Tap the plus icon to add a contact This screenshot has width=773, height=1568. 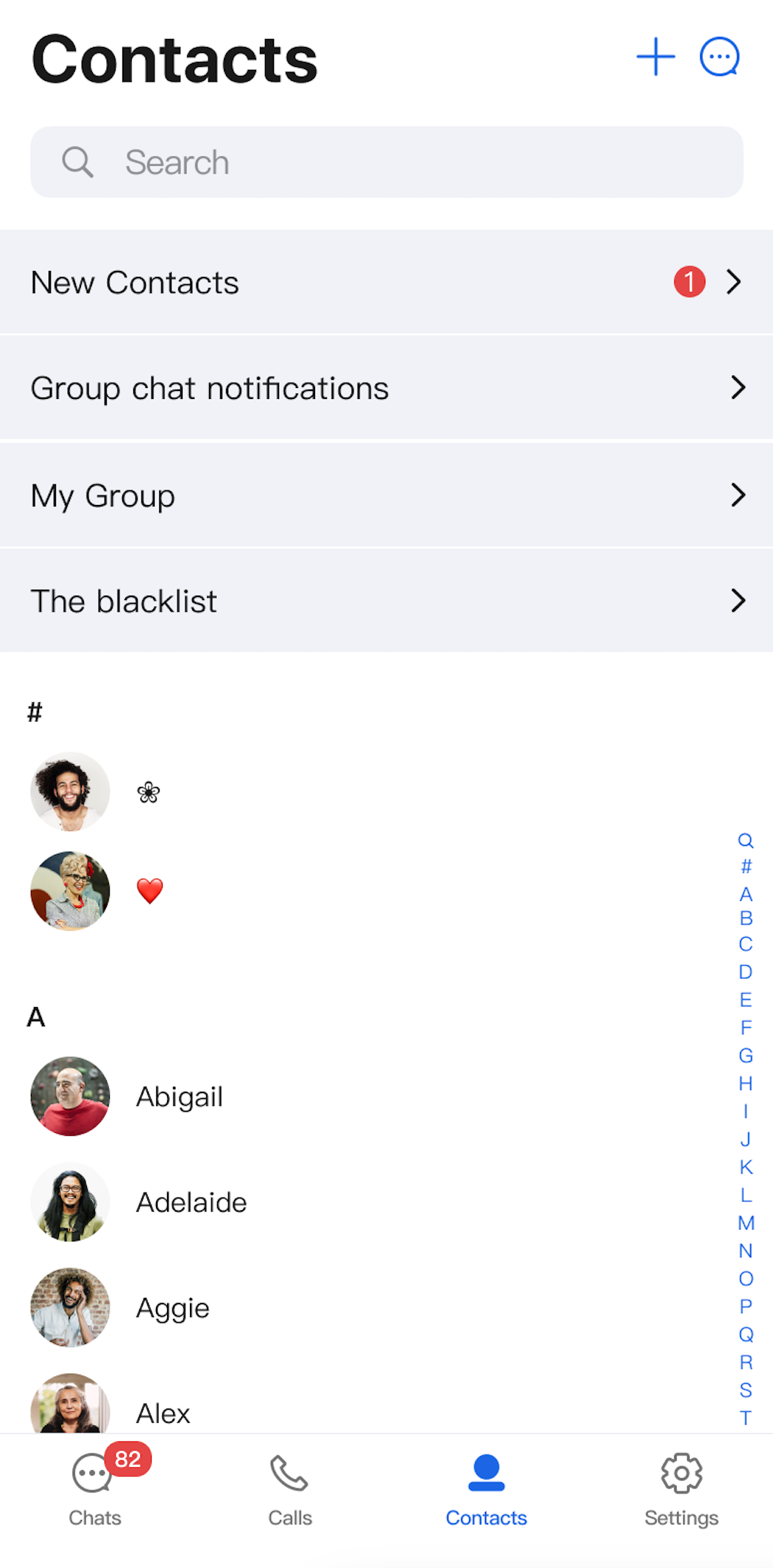pos(655,57)
